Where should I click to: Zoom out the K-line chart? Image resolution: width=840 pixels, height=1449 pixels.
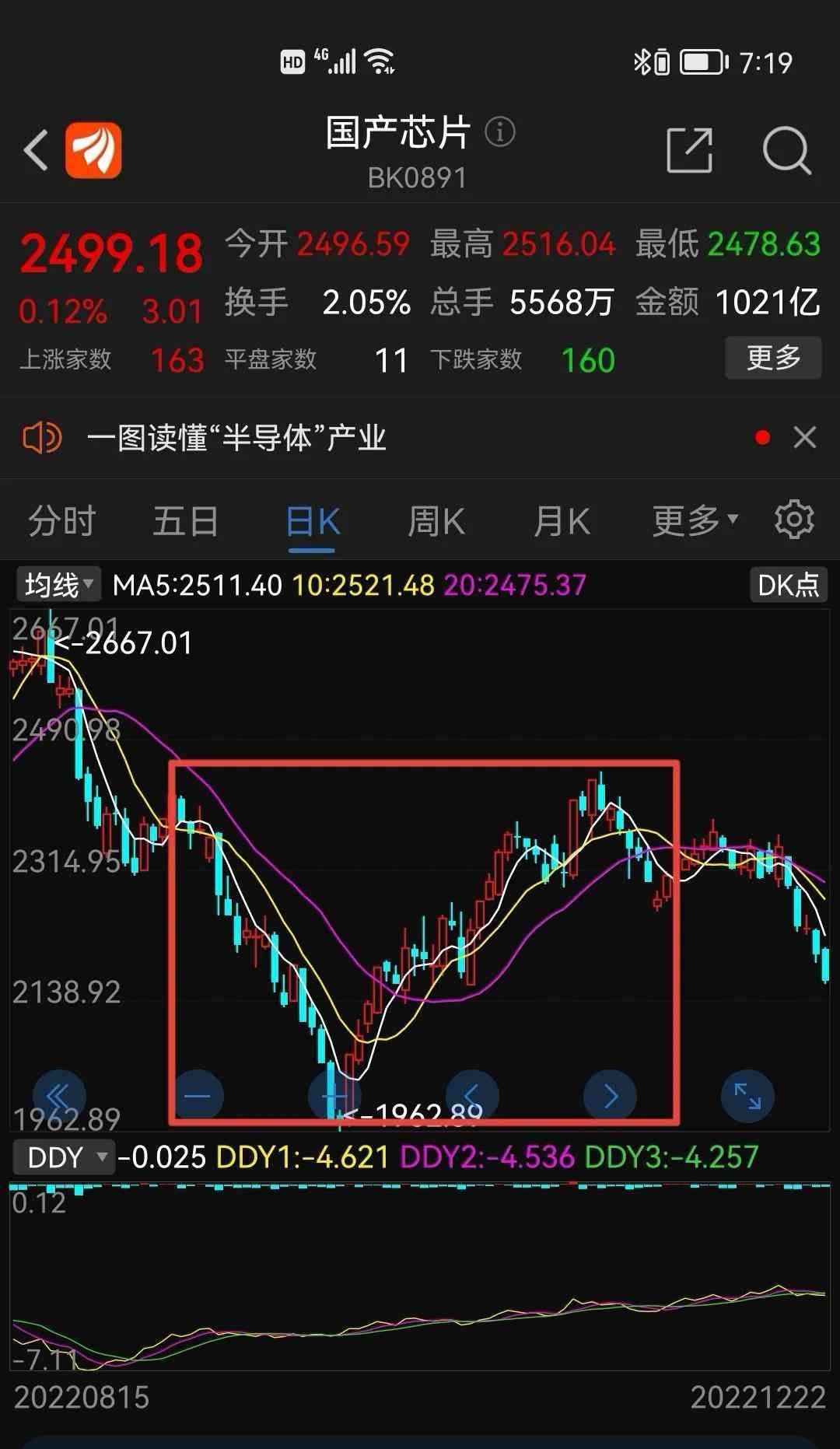pos(198,1096)
